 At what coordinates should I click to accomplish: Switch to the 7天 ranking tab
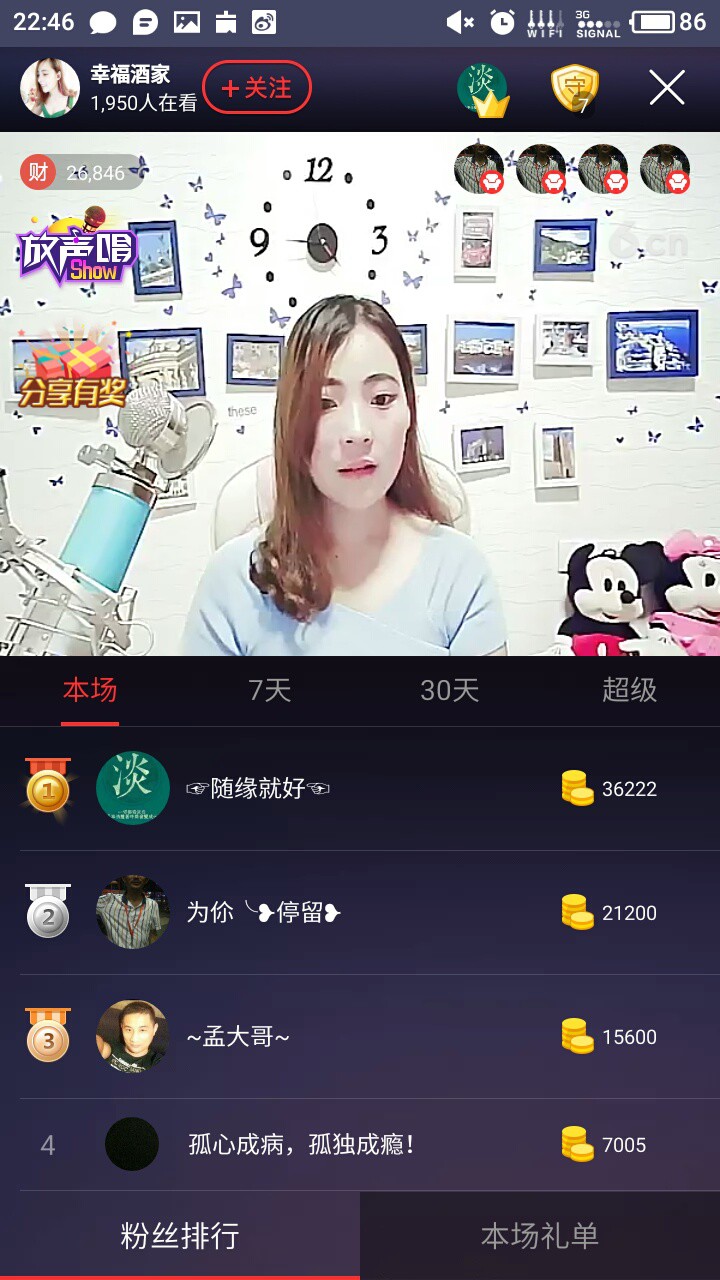pyautogui.click(x=269, y=690)
